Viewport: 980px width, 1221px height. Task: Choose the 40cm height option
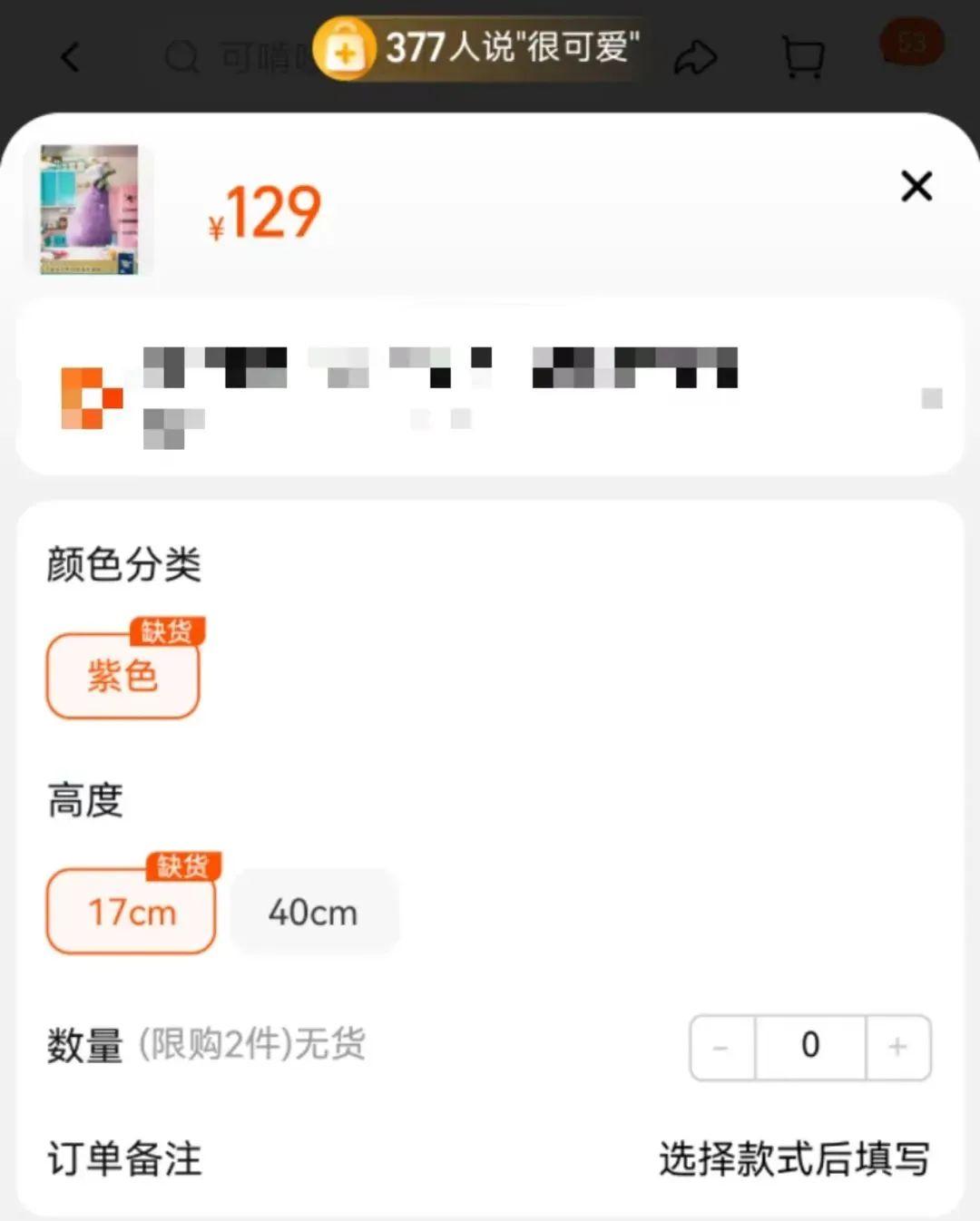tap(313, 912)
